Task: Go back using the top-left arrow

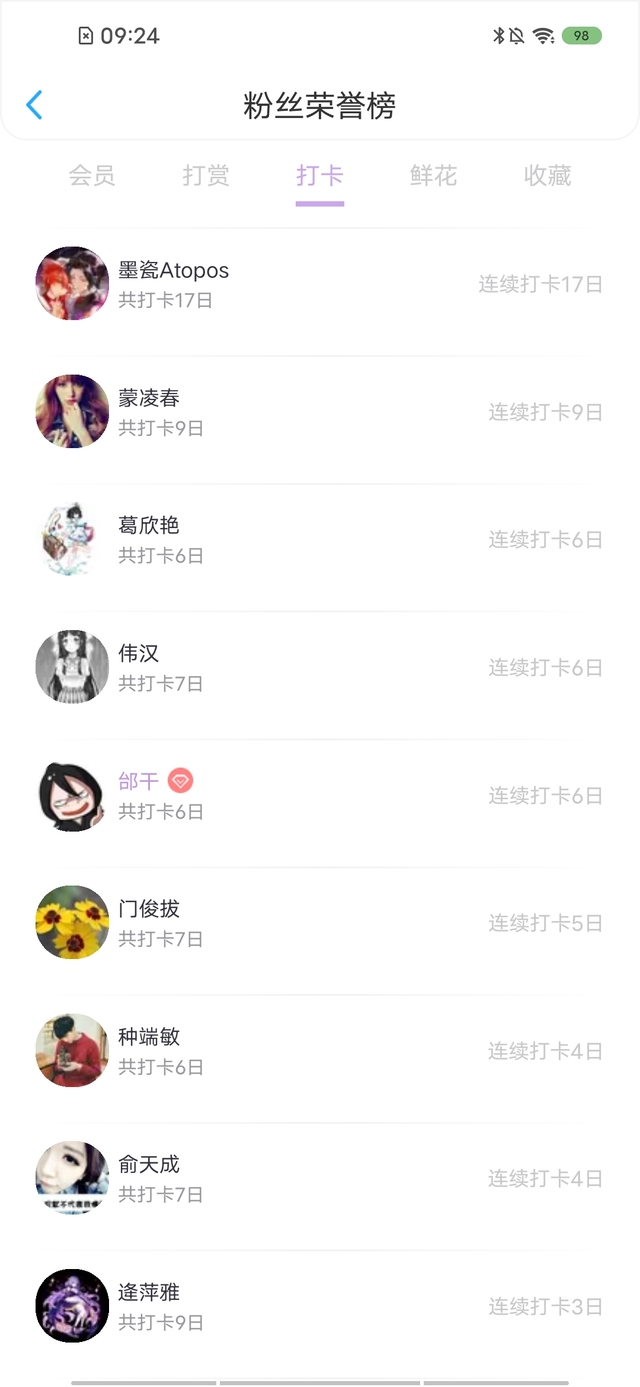Action: coord(34,105)
